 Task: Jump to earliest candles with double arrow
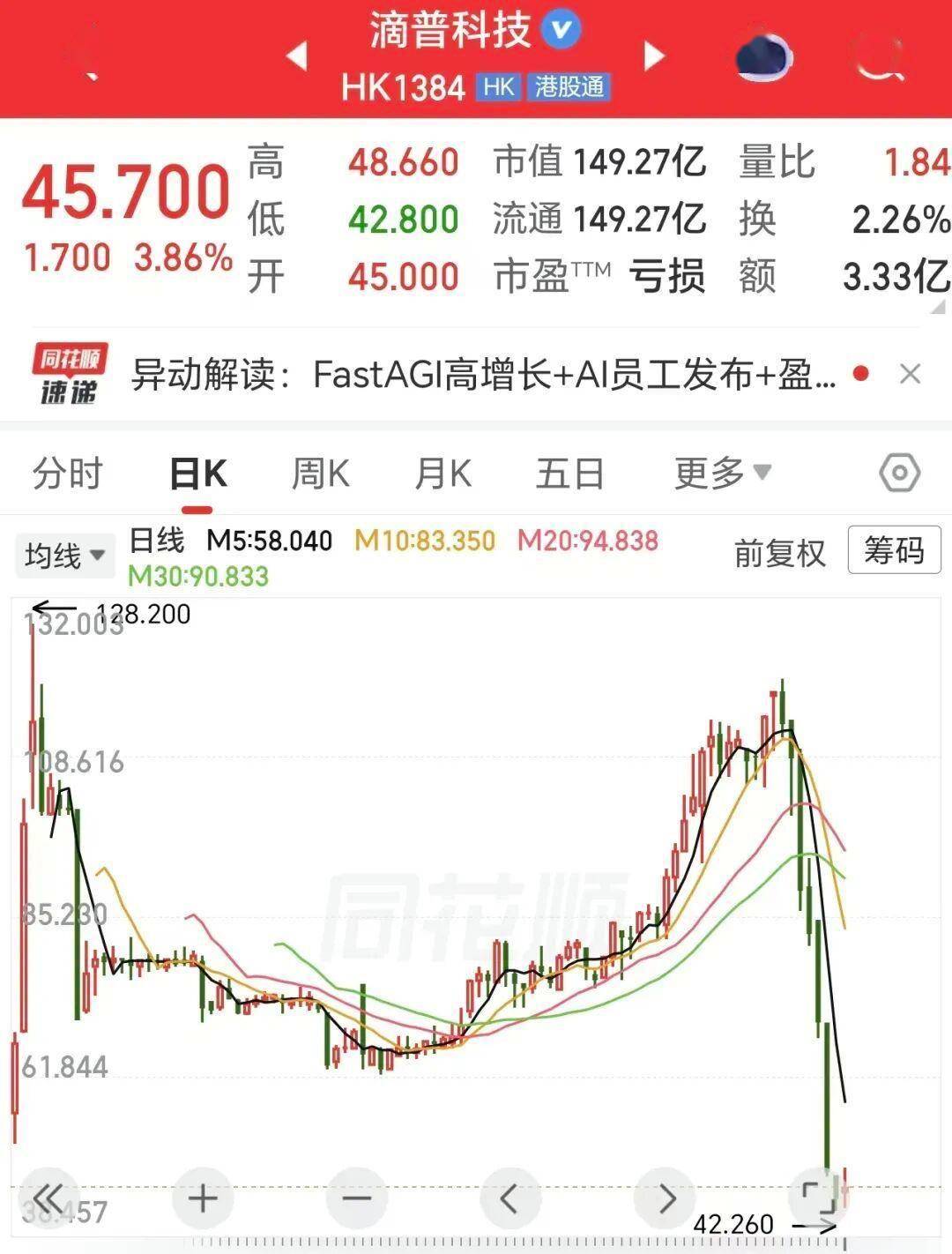pyautogui.click(x=48, y=1198)
